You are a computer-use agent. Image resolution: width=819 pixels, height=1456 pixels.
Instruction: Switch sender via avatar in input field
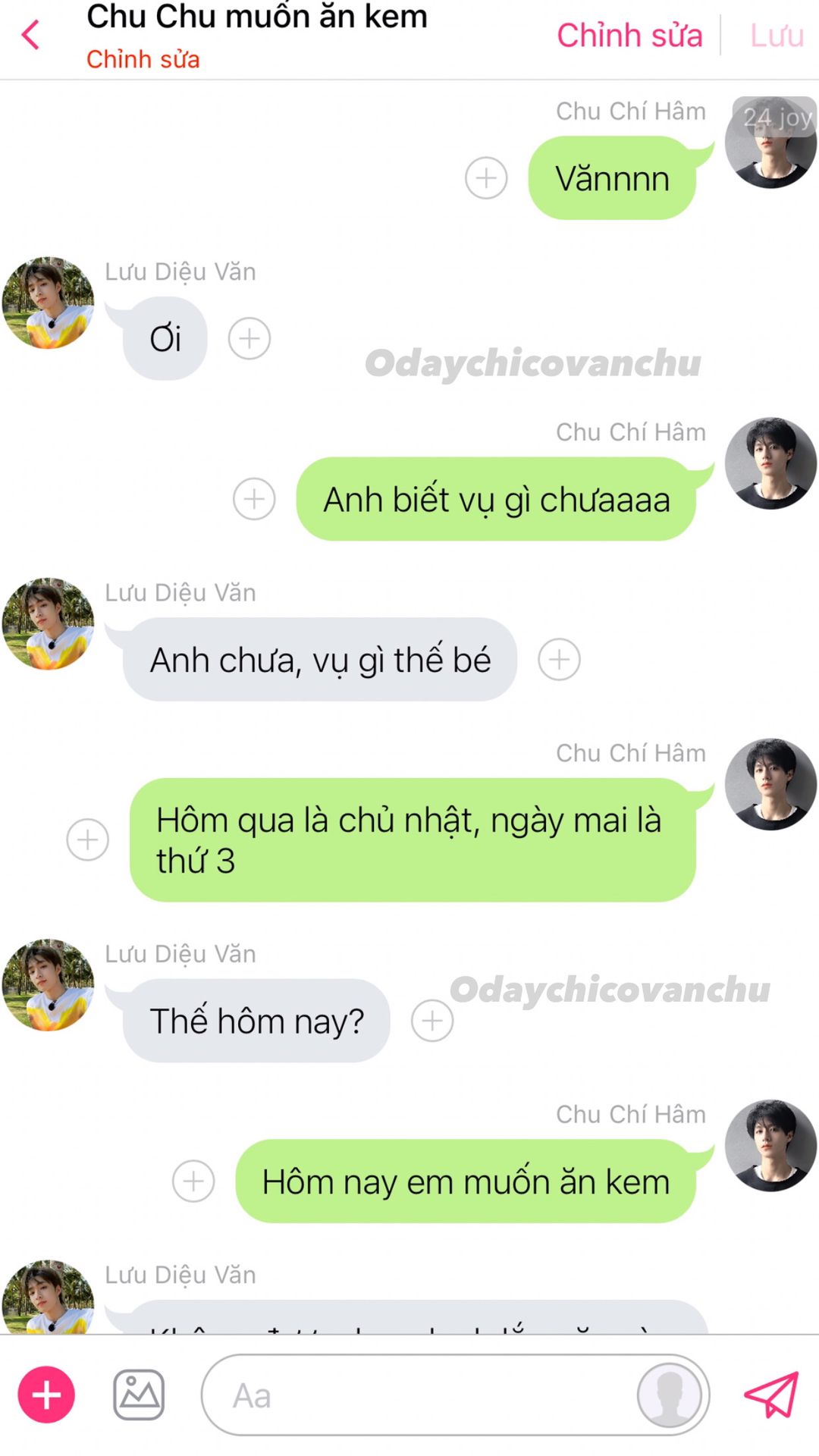[669, 1395]
